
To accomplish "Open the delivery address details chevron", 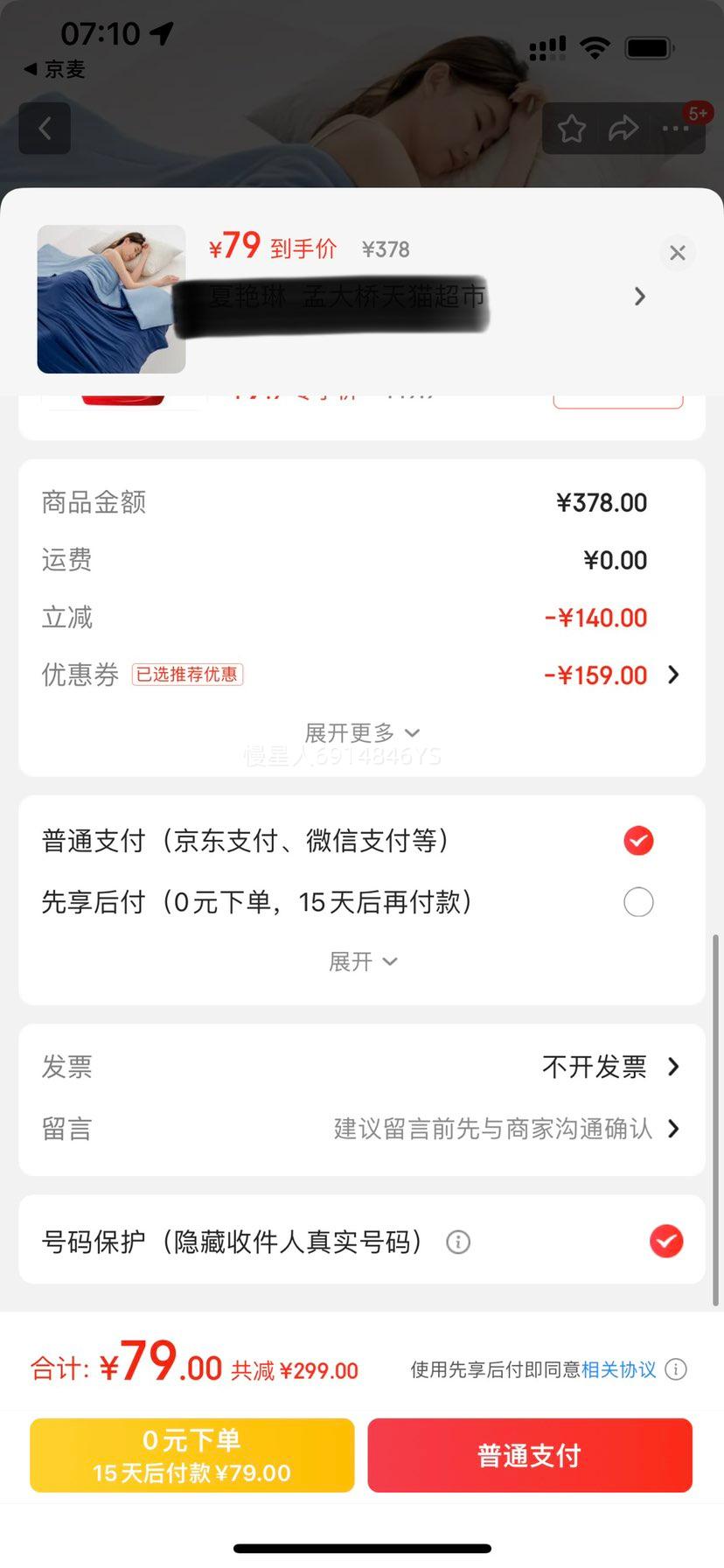I will click(x=640, y=297).
